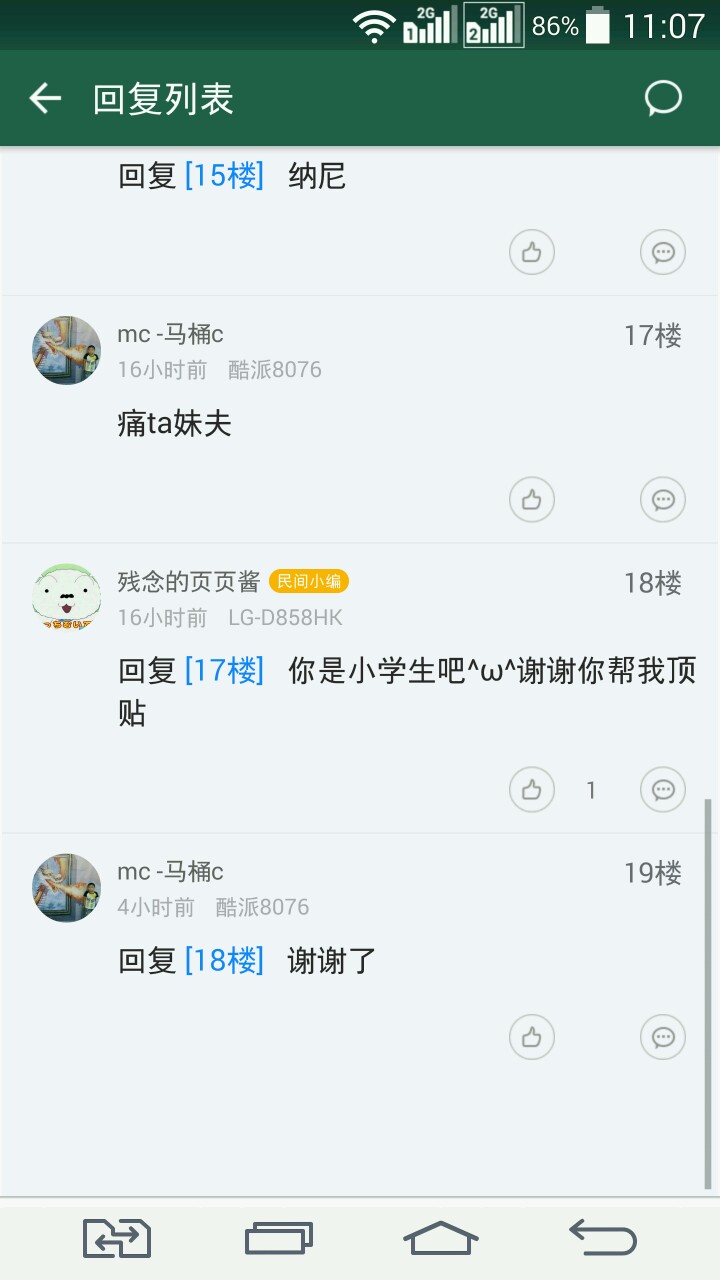
Task: Reply to the 18楼 post
Action: click(x=662, y=790)
